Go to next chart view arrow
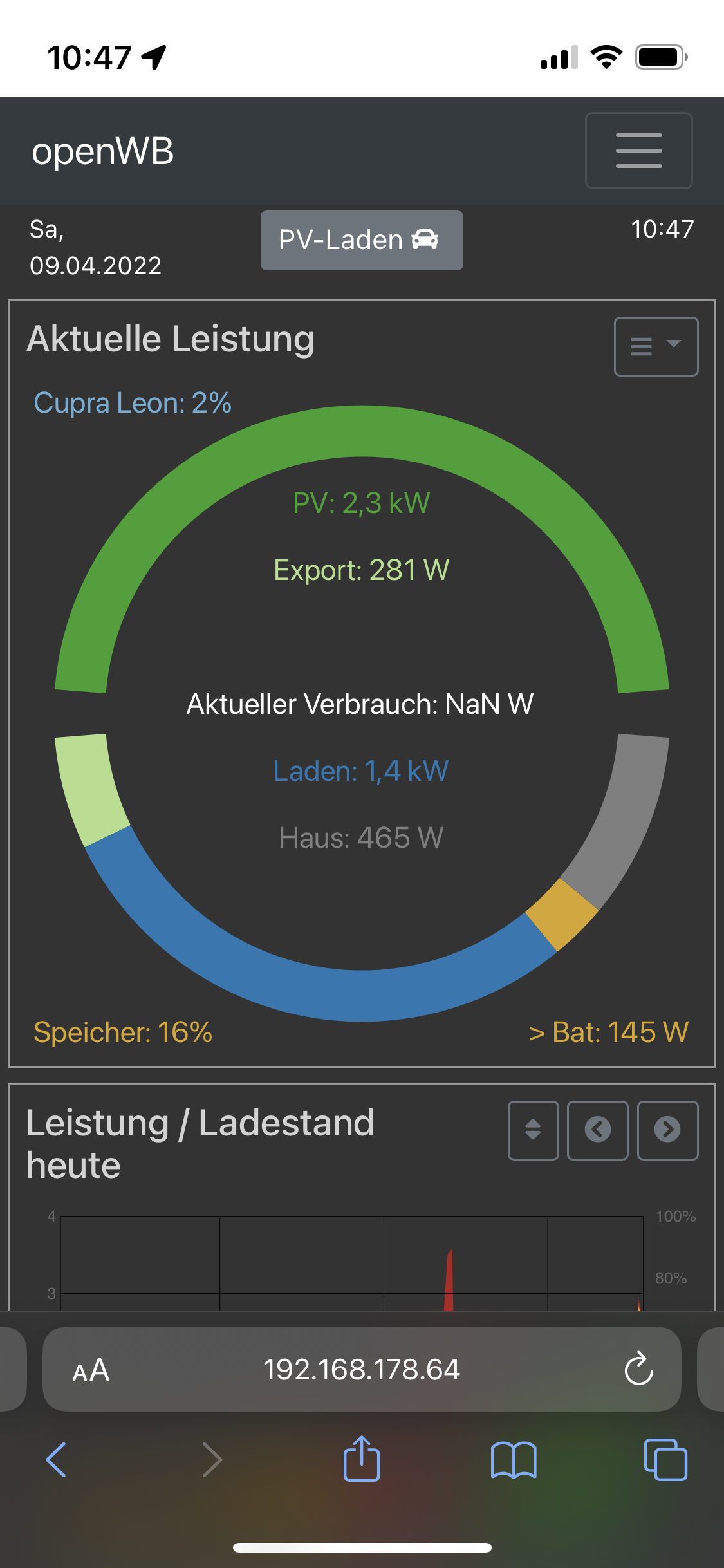The image size is (724, 1568). click(x=667, y=1130)
